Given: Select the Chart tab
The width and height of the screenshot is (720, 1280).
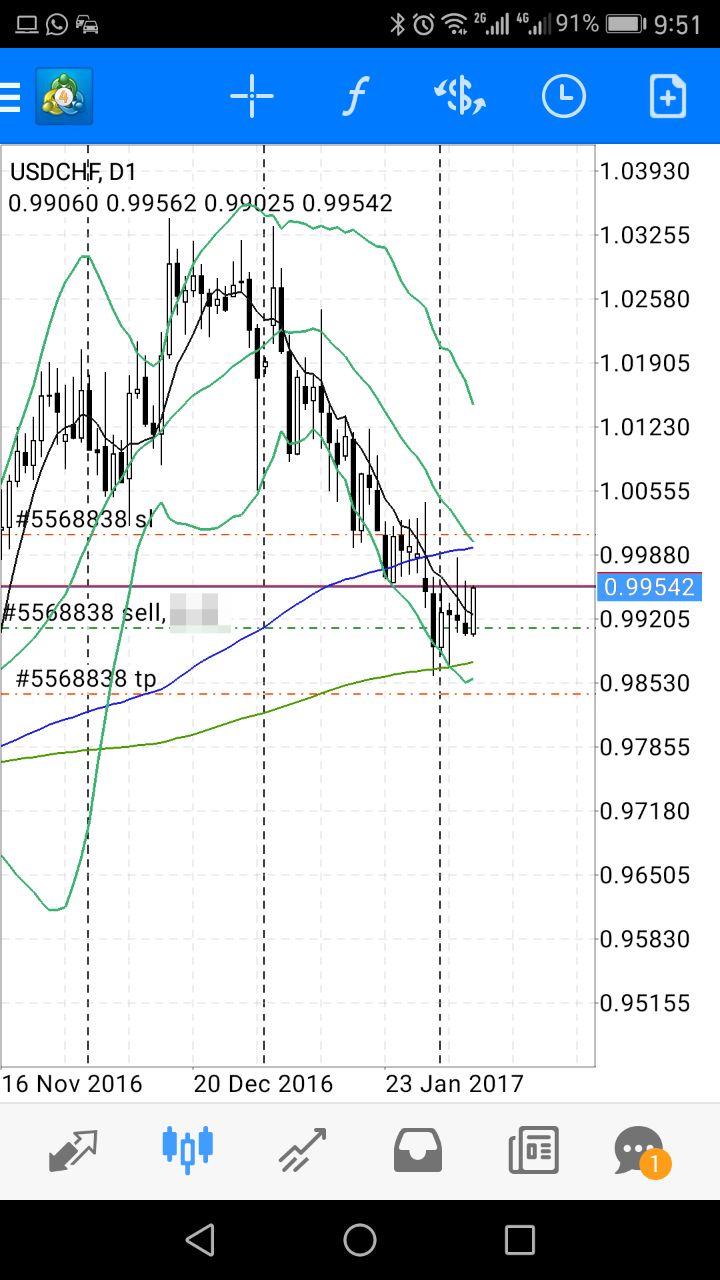Looking at the screenshot, I should (x=188, y=1148).
